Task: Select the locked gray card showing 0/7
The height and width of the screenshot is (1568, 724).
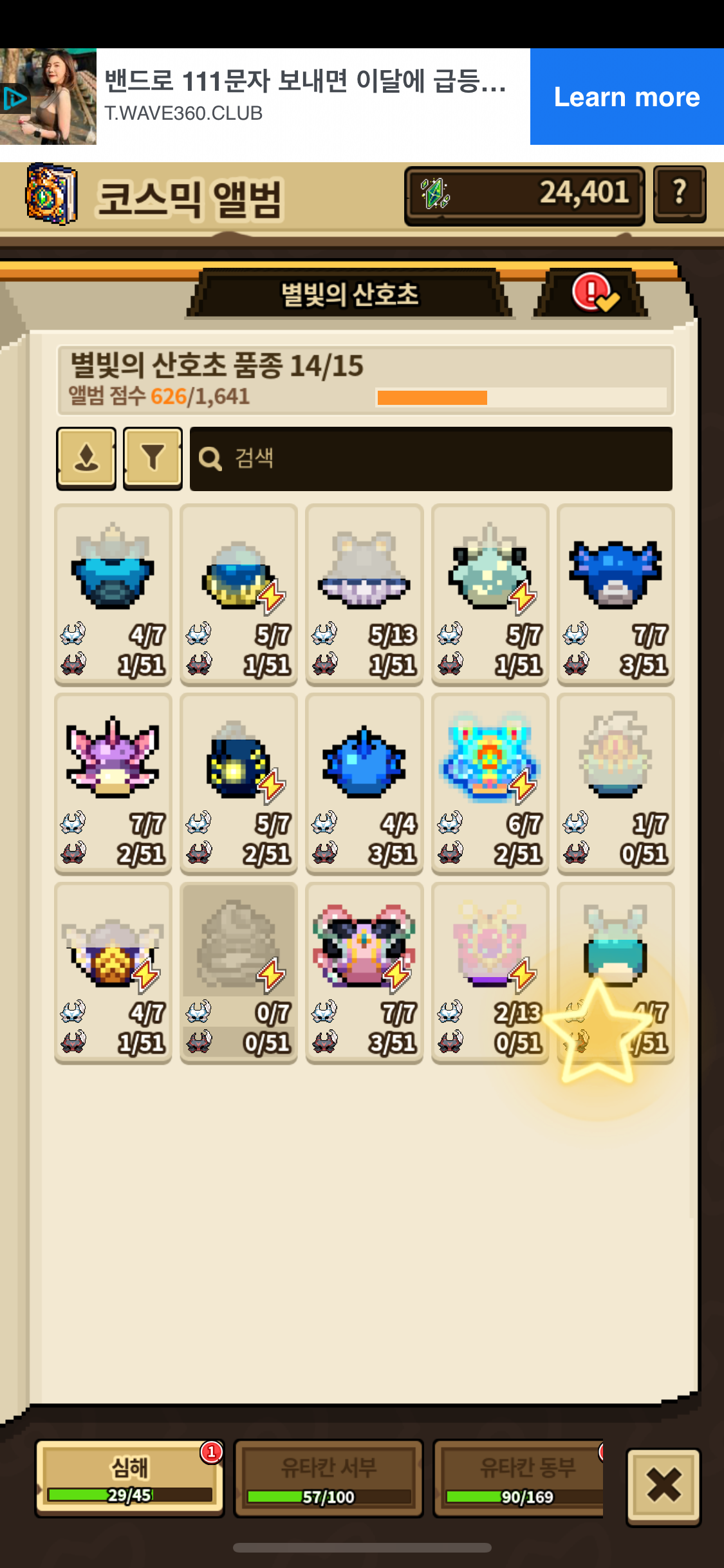Action: pos(239,973)
